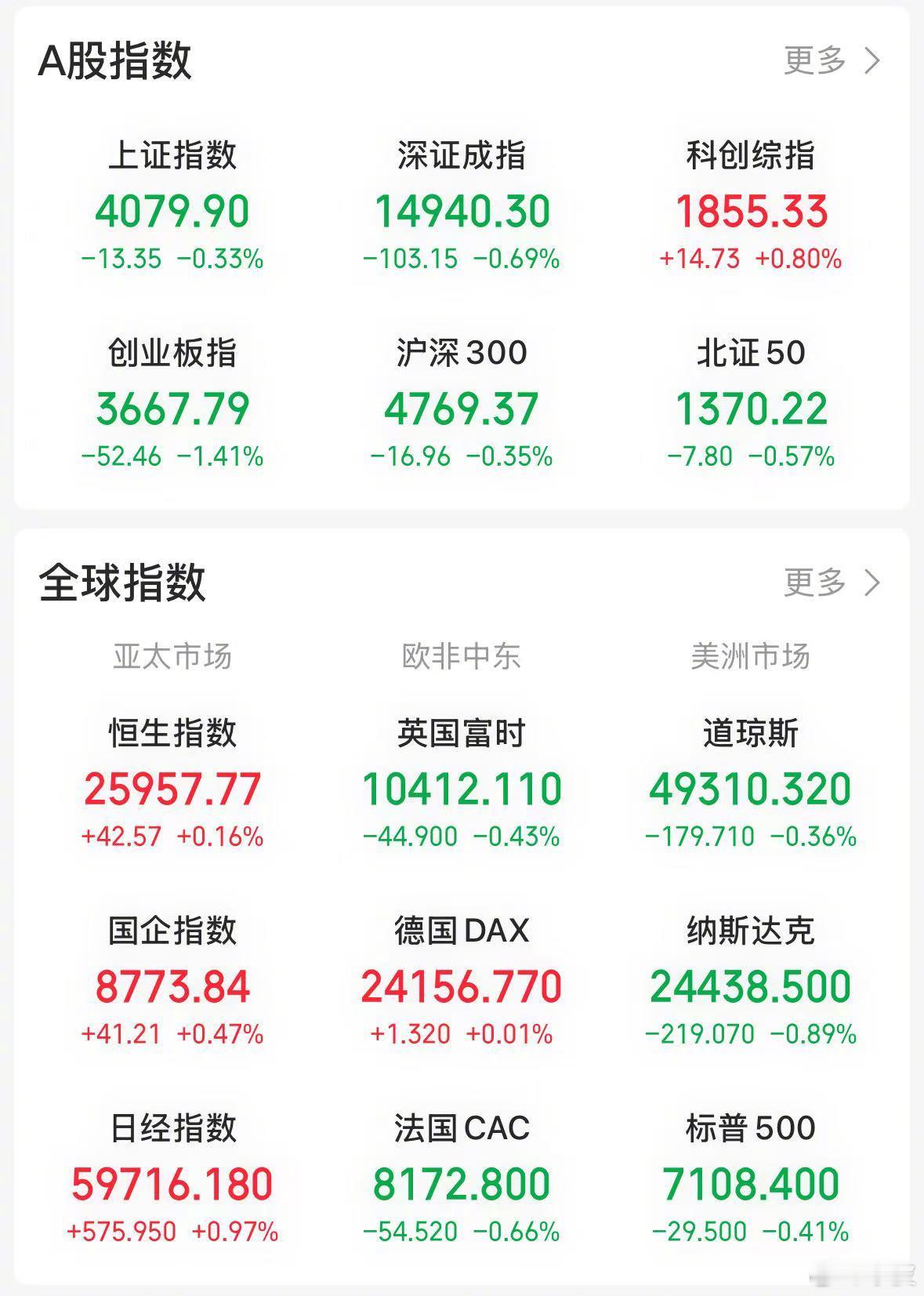View 北证50 index card
This screenshot has height=1296, width=924.
coord(750,404)
